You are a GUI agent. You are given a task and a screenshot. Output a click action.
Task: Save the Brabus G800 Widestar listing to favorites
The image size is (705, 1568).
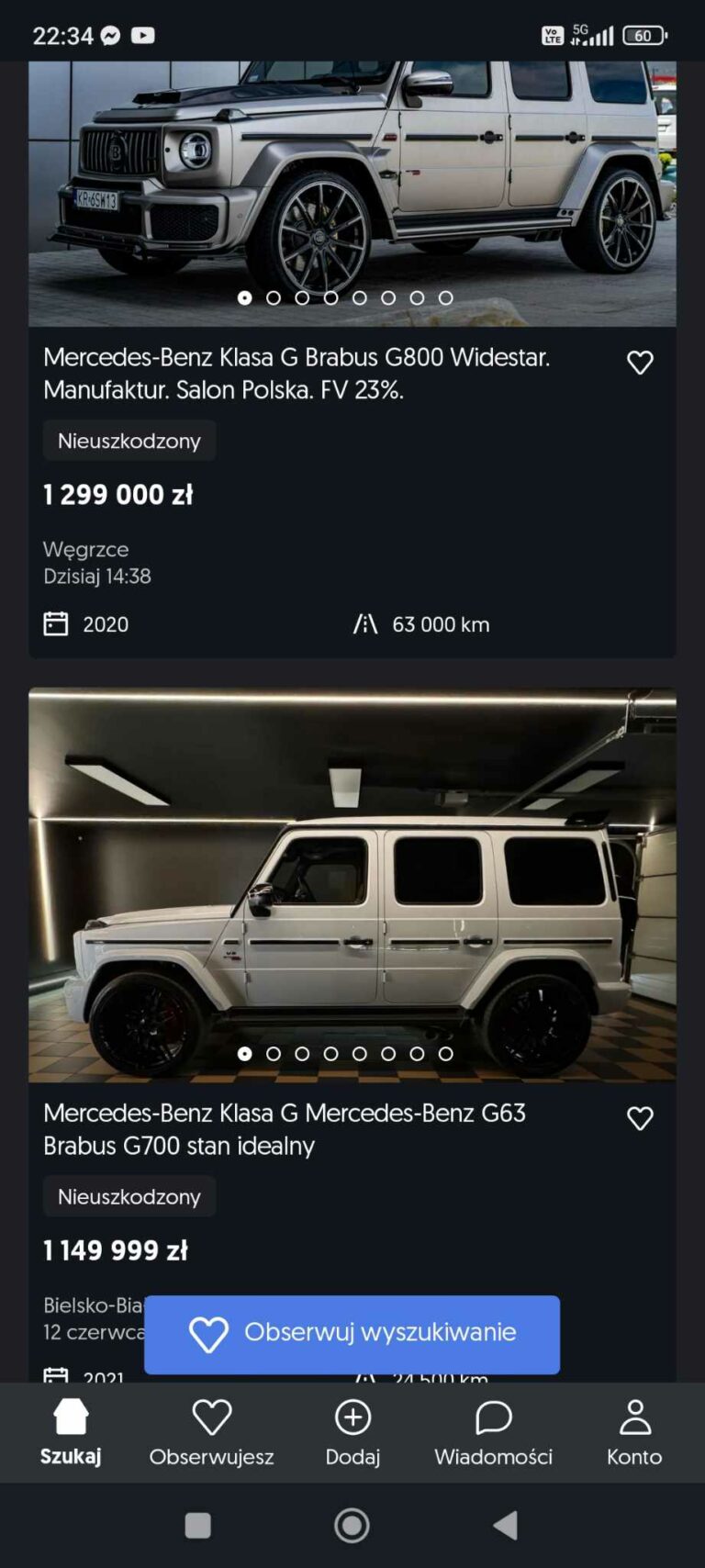tap(640, 363)
